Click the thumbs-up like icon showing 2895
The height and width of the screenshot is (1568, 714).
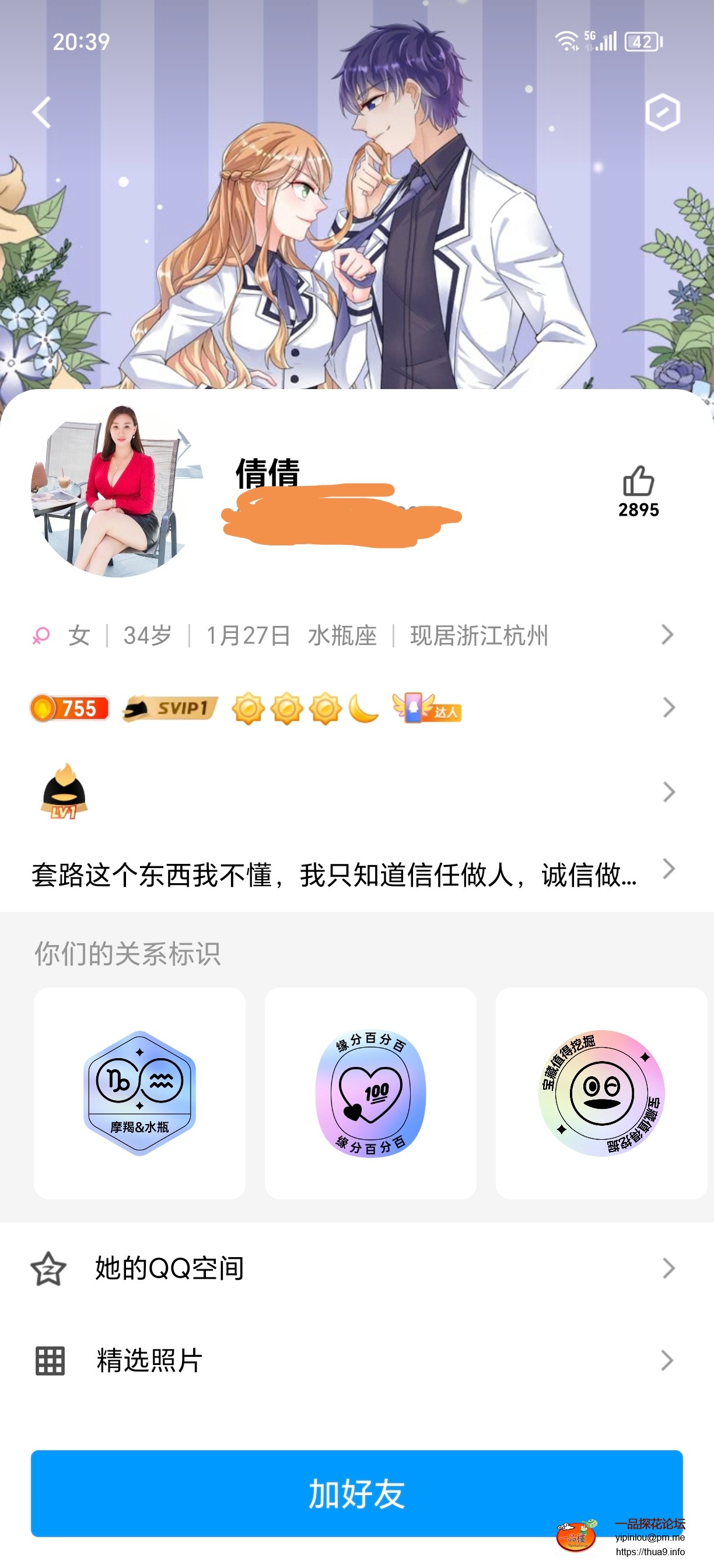639,484
